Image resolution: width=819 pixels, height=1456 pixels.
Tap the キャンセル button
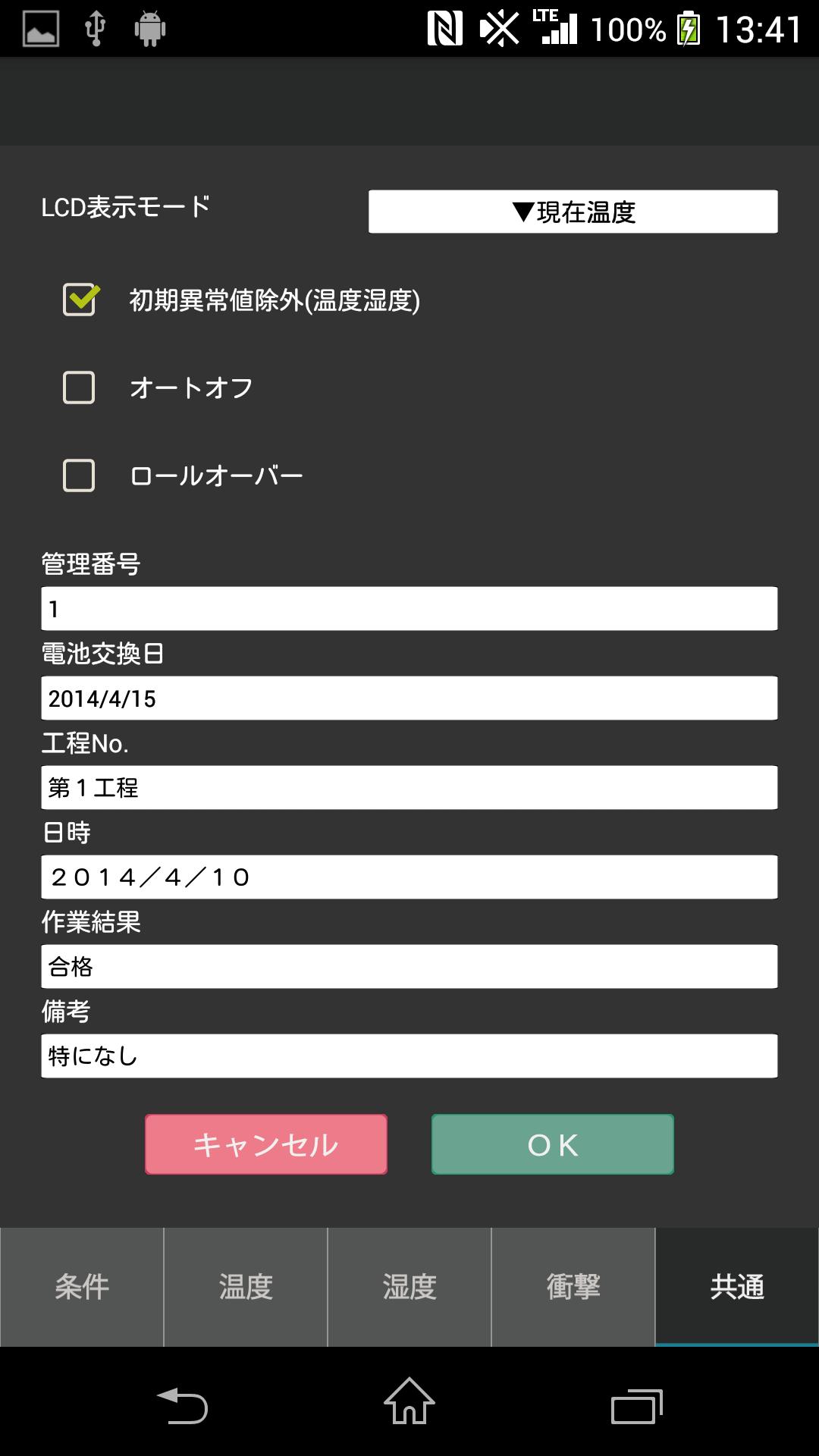point(266,1144)
